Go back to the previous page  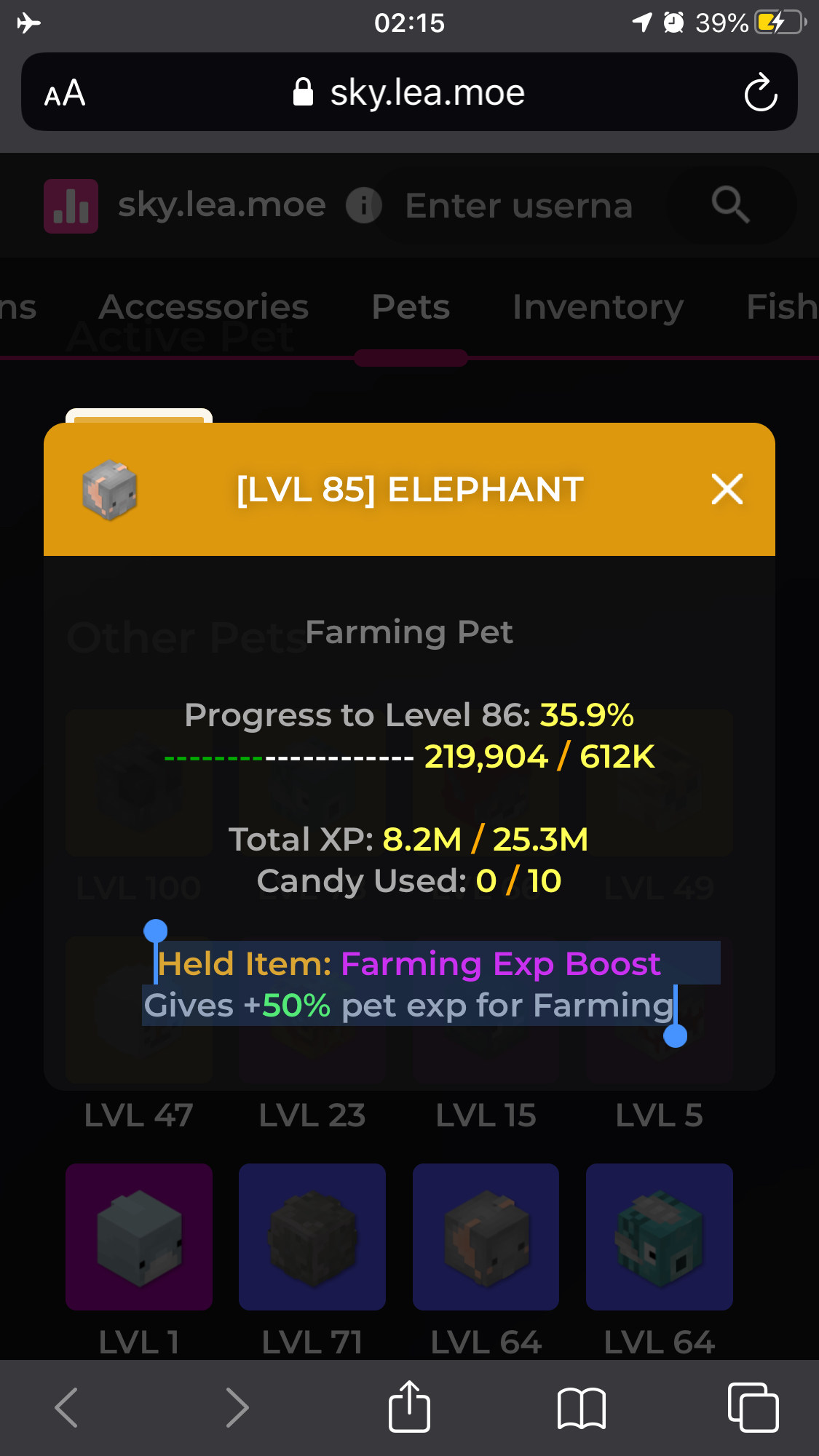pos(66,1407)
